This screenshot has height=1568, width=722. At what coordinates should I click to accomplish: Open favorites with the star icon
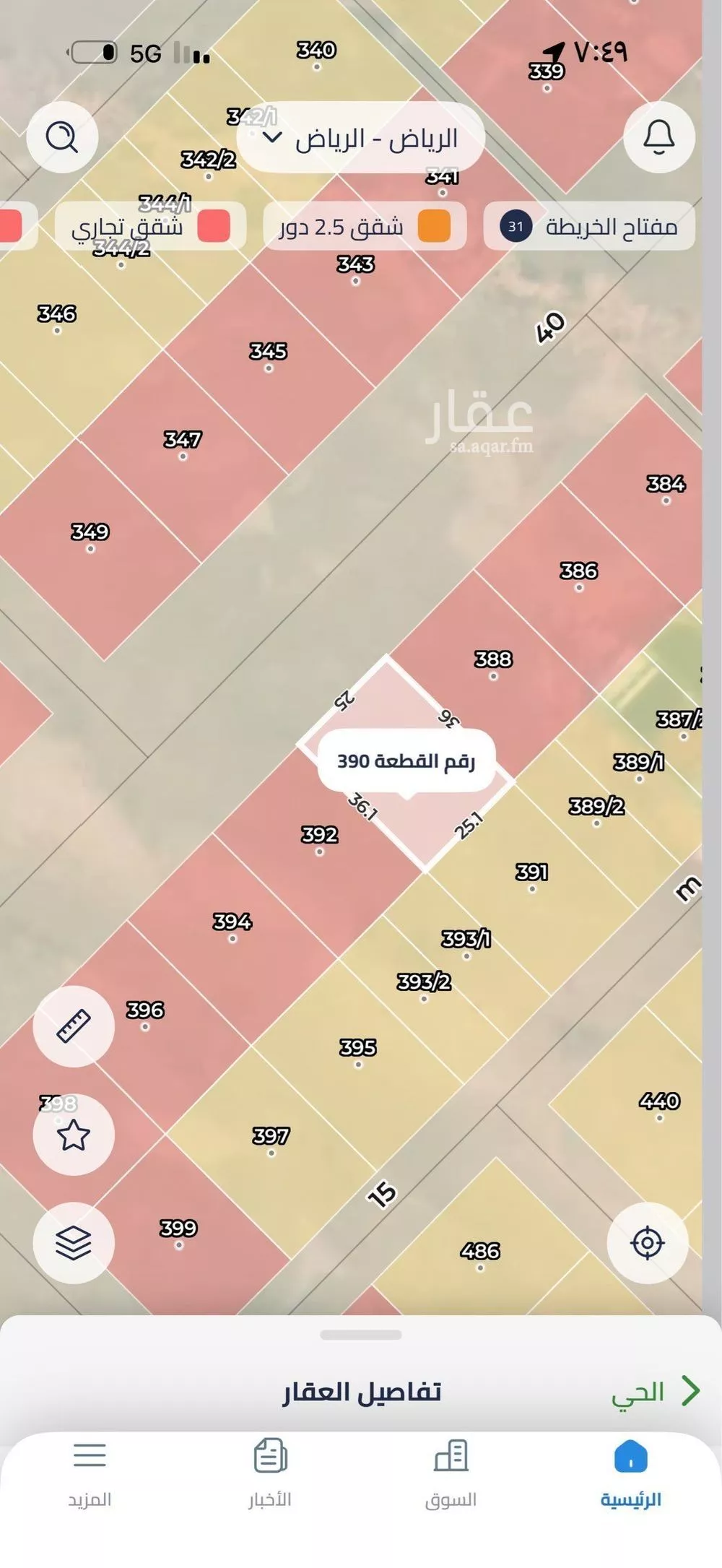tap(74, 1134)
